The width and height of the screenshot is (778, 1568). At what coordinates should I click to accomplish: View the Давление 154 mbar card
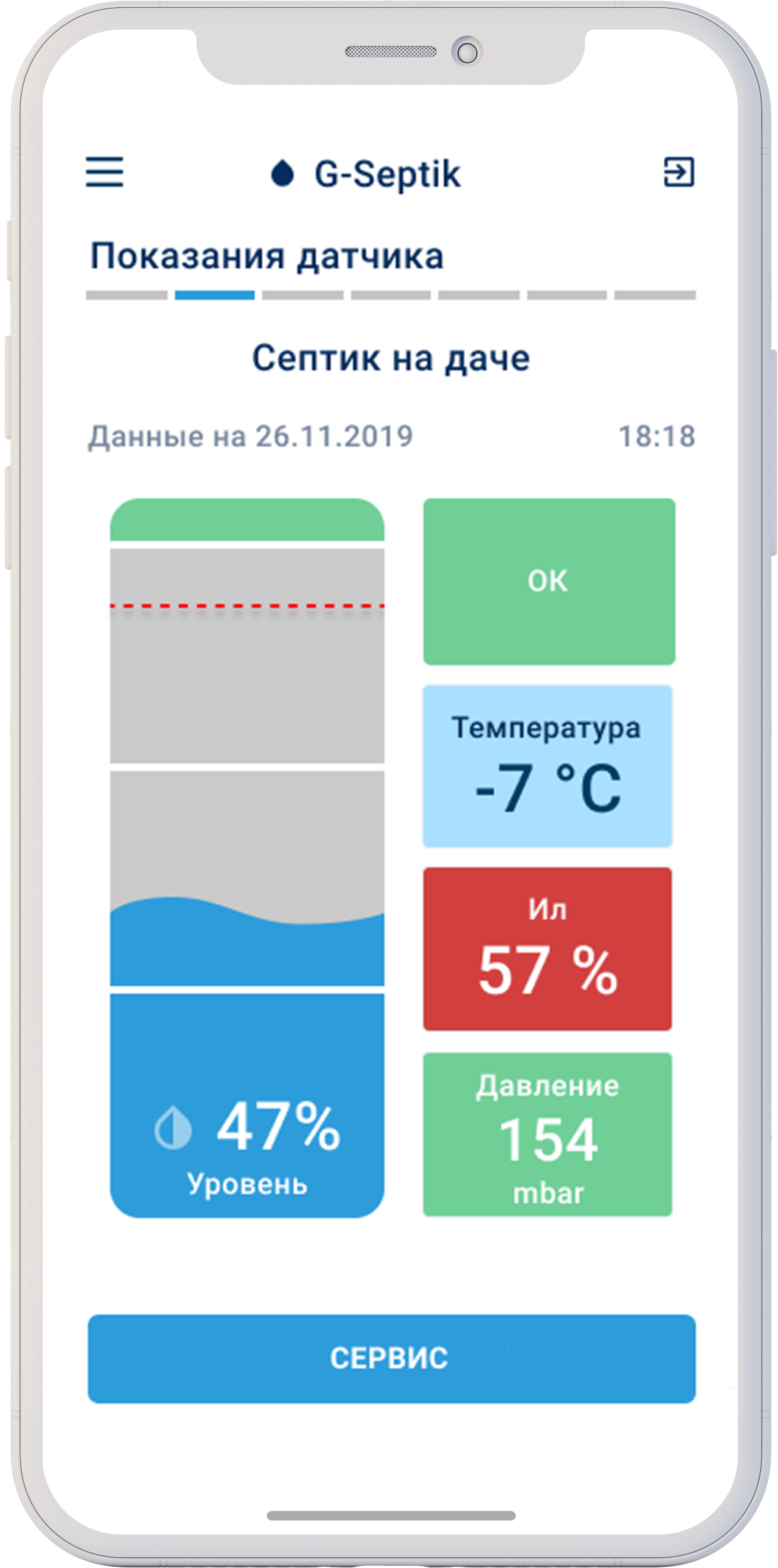point(547,1134)
